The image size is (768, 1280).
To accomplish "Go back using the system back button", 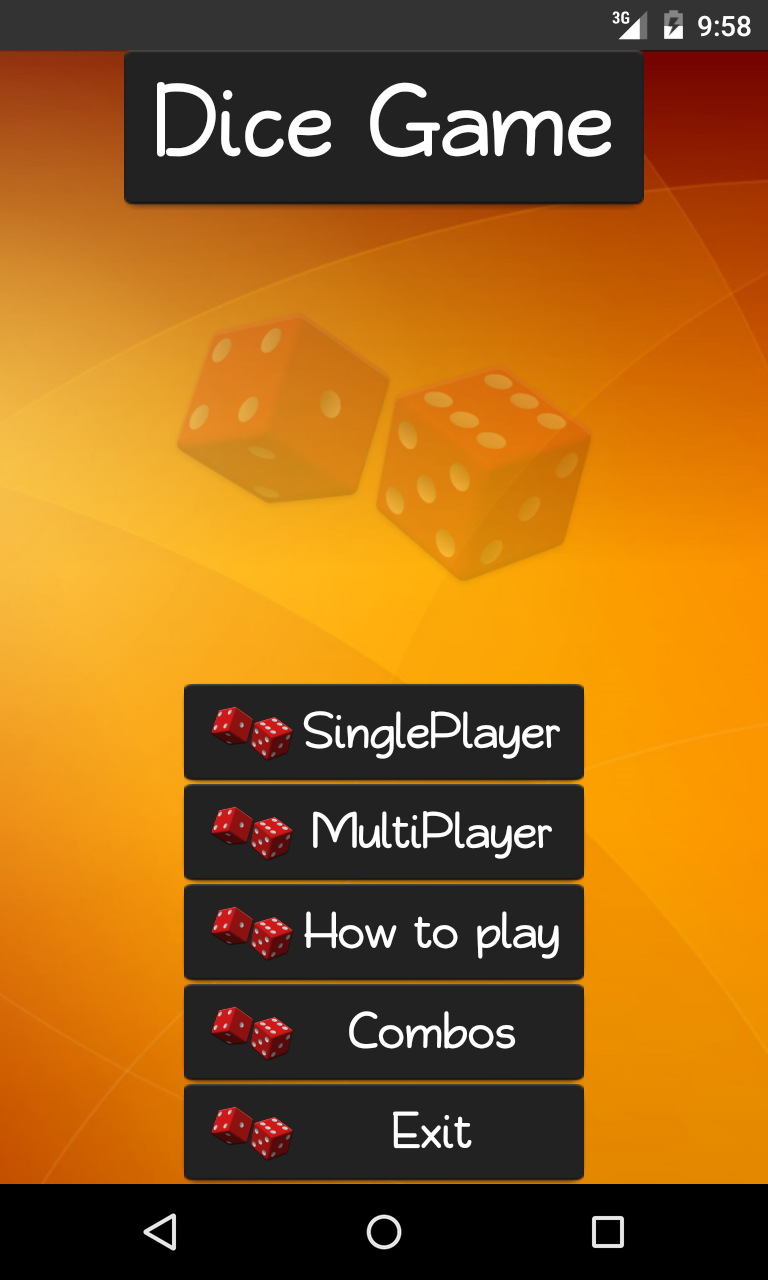I will coord(160,1232).
